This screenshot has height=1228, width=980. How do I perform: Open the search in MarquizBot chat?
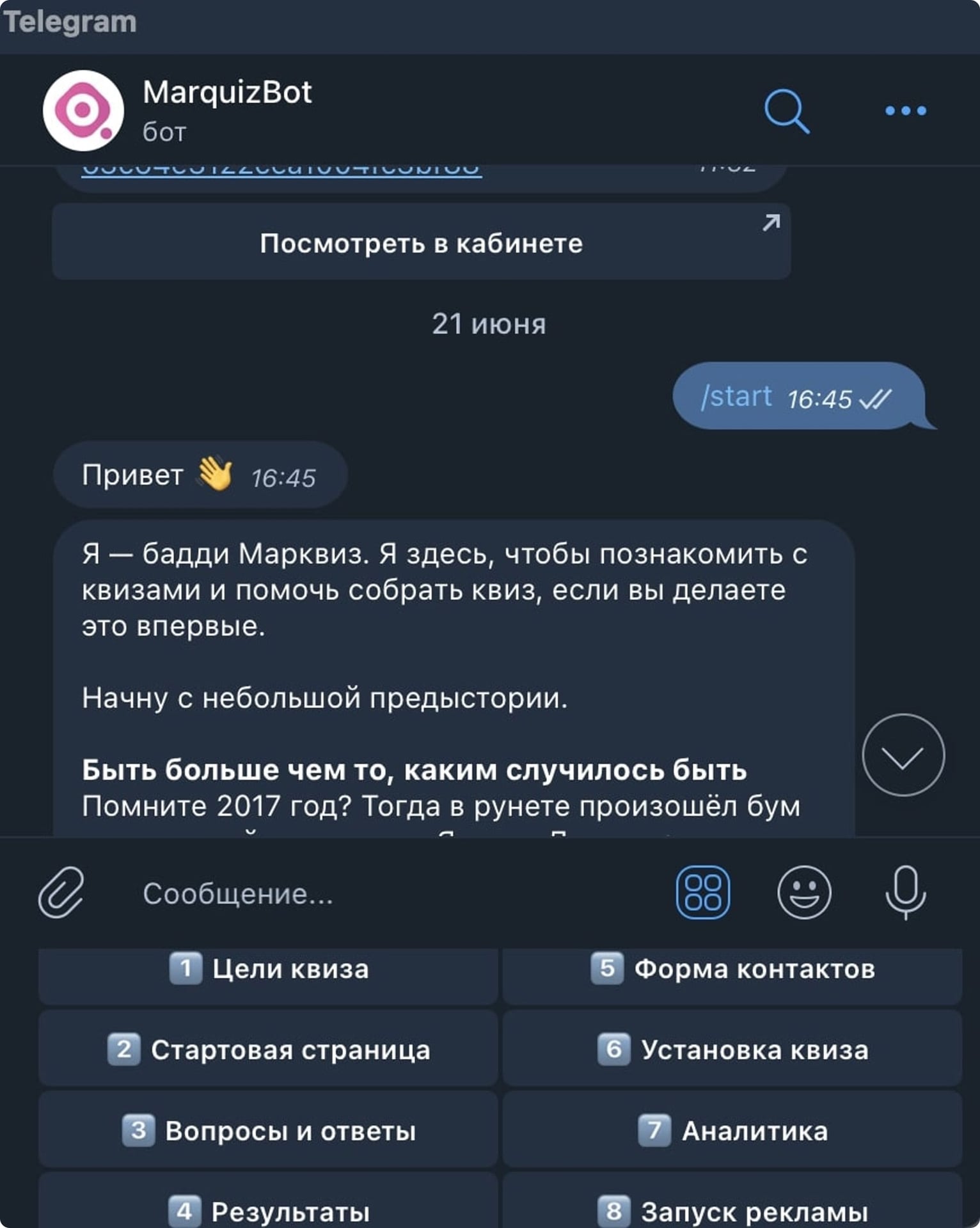[788, 111]
